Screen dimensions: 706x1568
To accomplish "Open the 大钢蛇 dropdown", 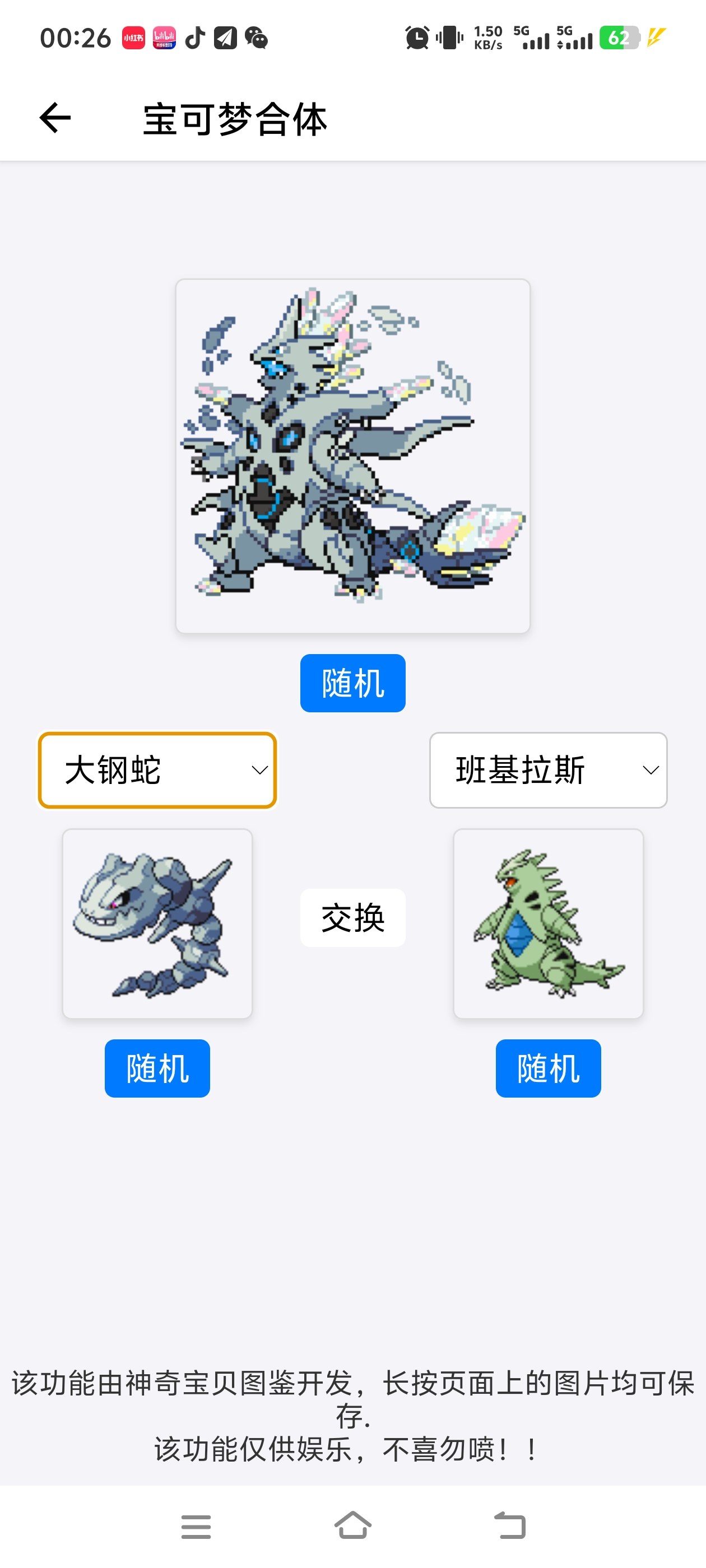I will [157, 770].
